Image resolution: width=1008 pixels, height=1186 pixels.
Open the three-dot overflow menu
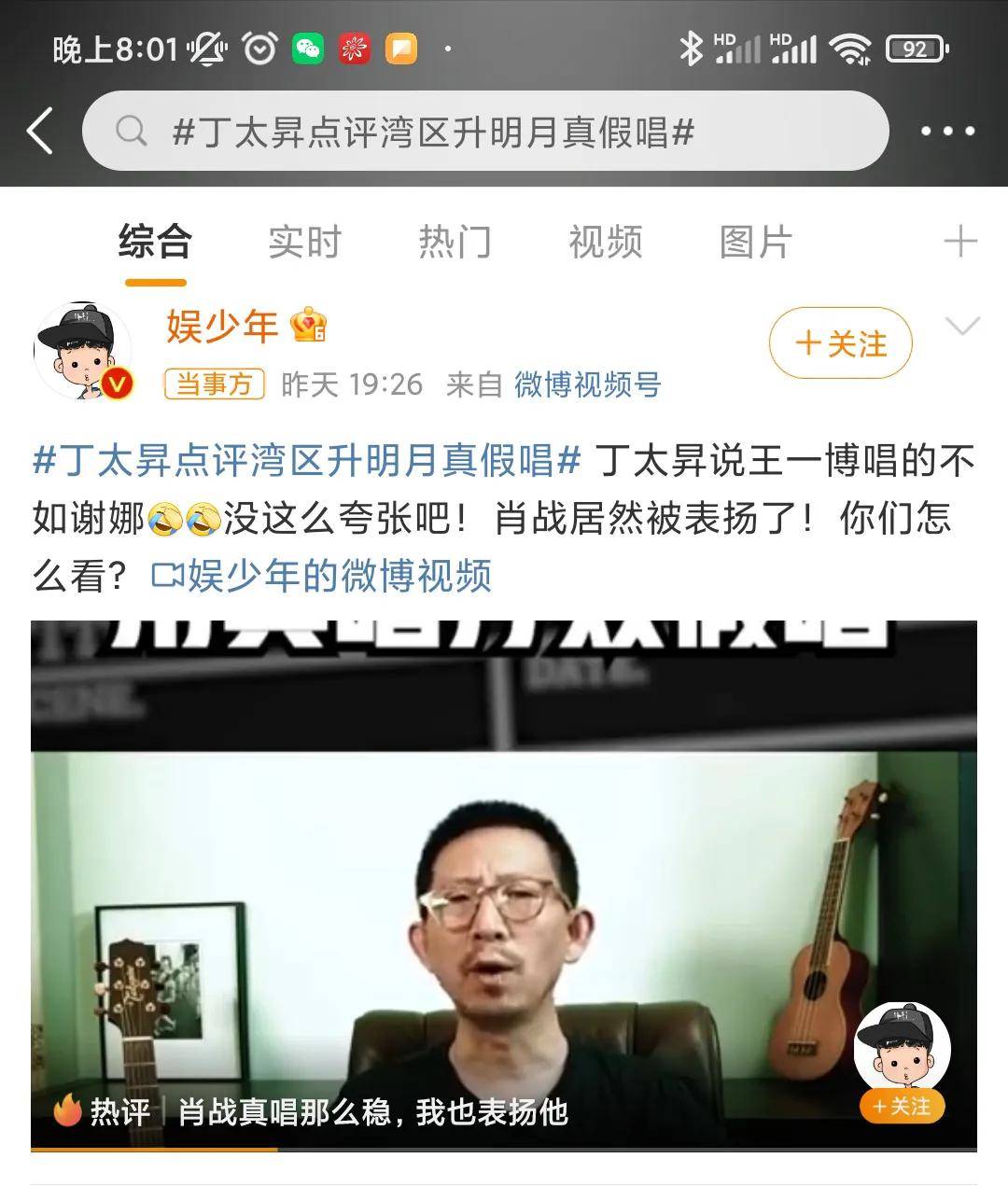[946, 132]
